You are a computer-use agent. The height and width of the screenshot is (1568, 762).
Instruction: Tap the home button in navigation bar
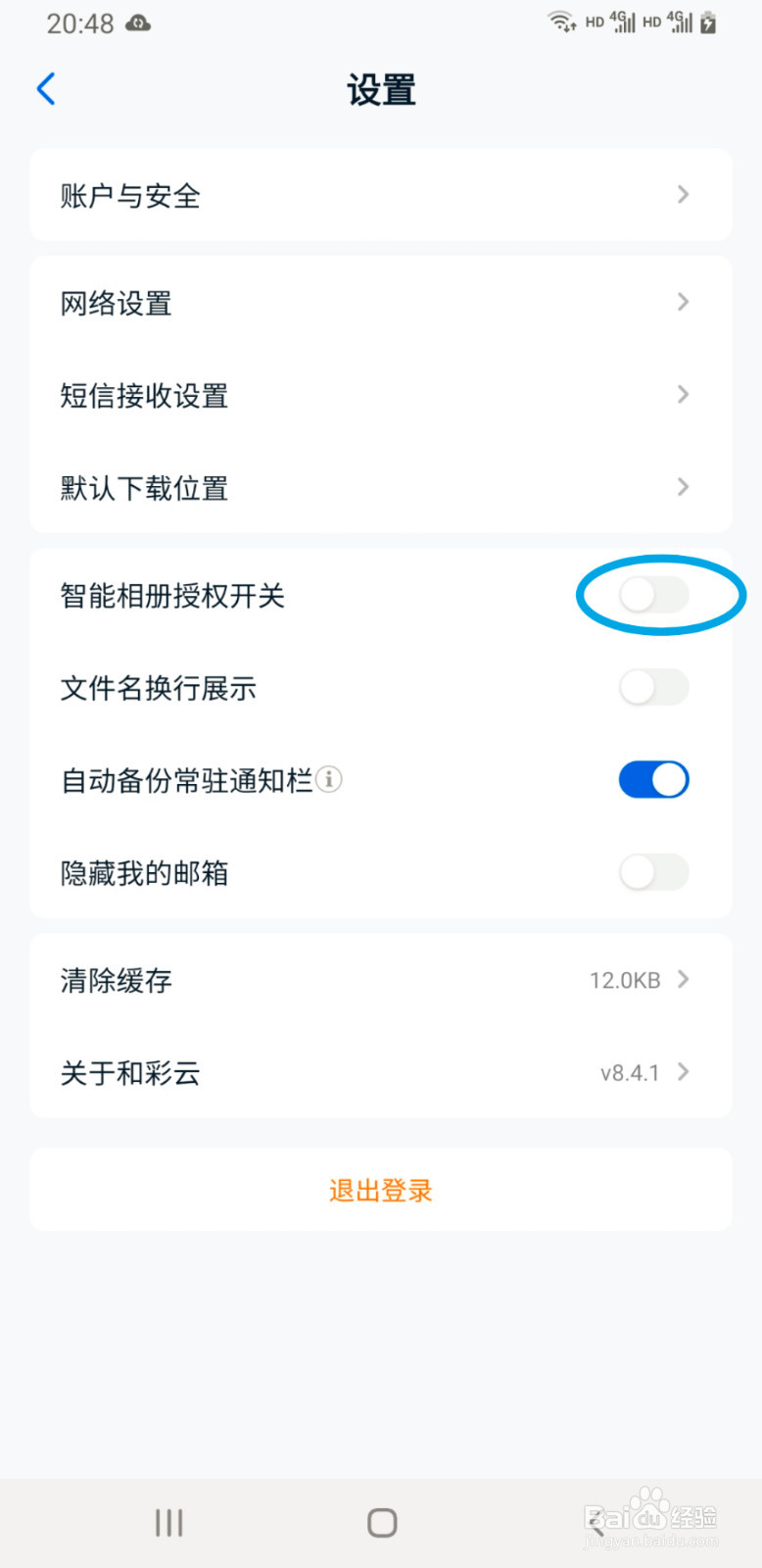coord(380,1522)
